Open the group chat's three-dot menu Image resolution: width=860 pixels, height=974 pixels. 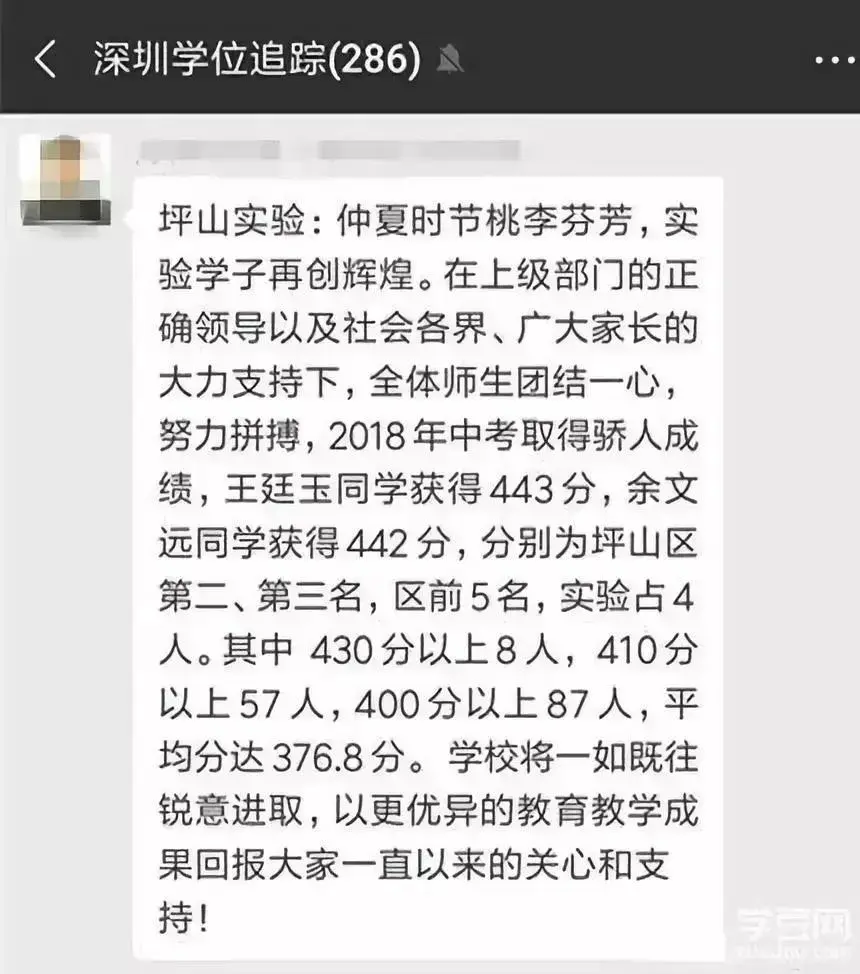point(834,60)
